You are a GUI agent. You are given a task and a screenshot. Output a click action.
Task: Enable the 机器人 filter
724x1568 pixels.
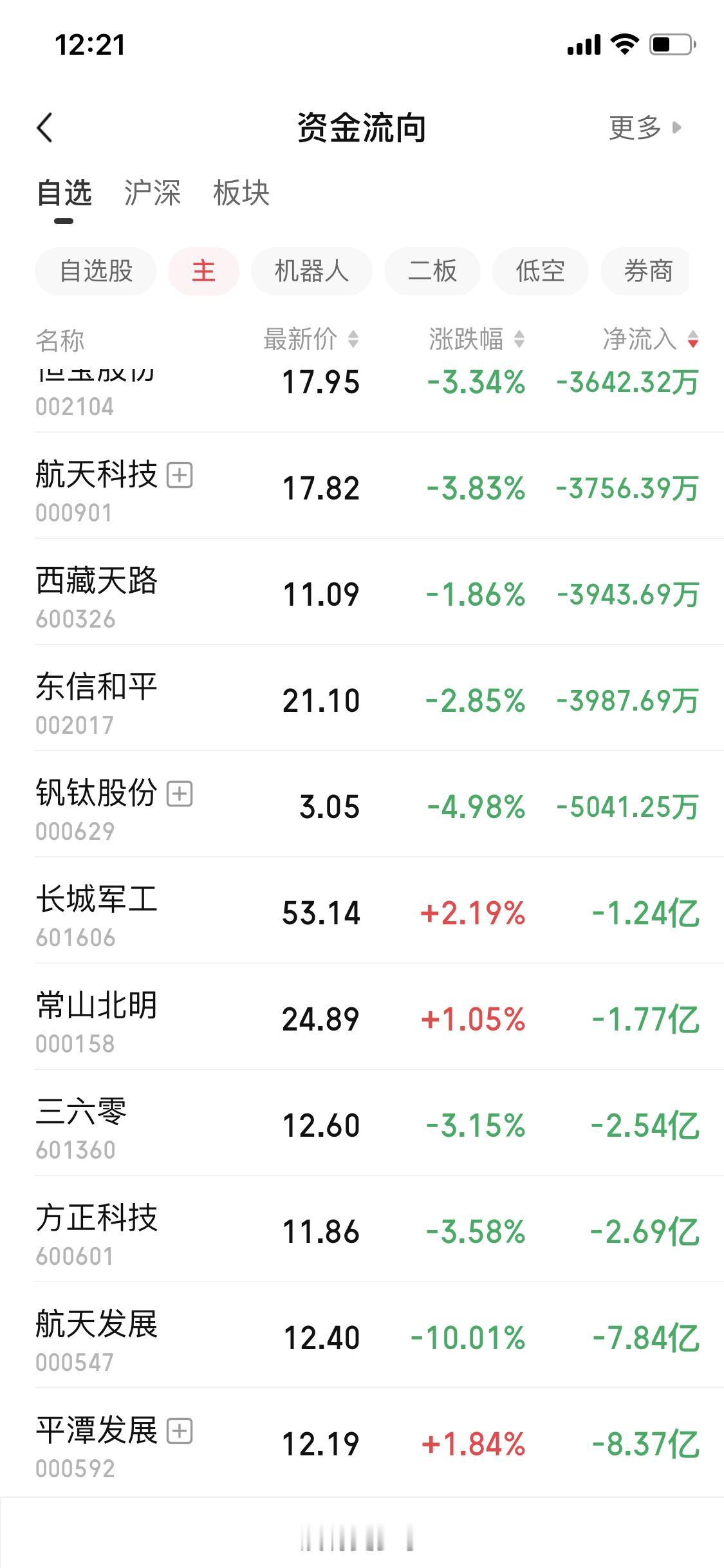(x=311, y=271)
